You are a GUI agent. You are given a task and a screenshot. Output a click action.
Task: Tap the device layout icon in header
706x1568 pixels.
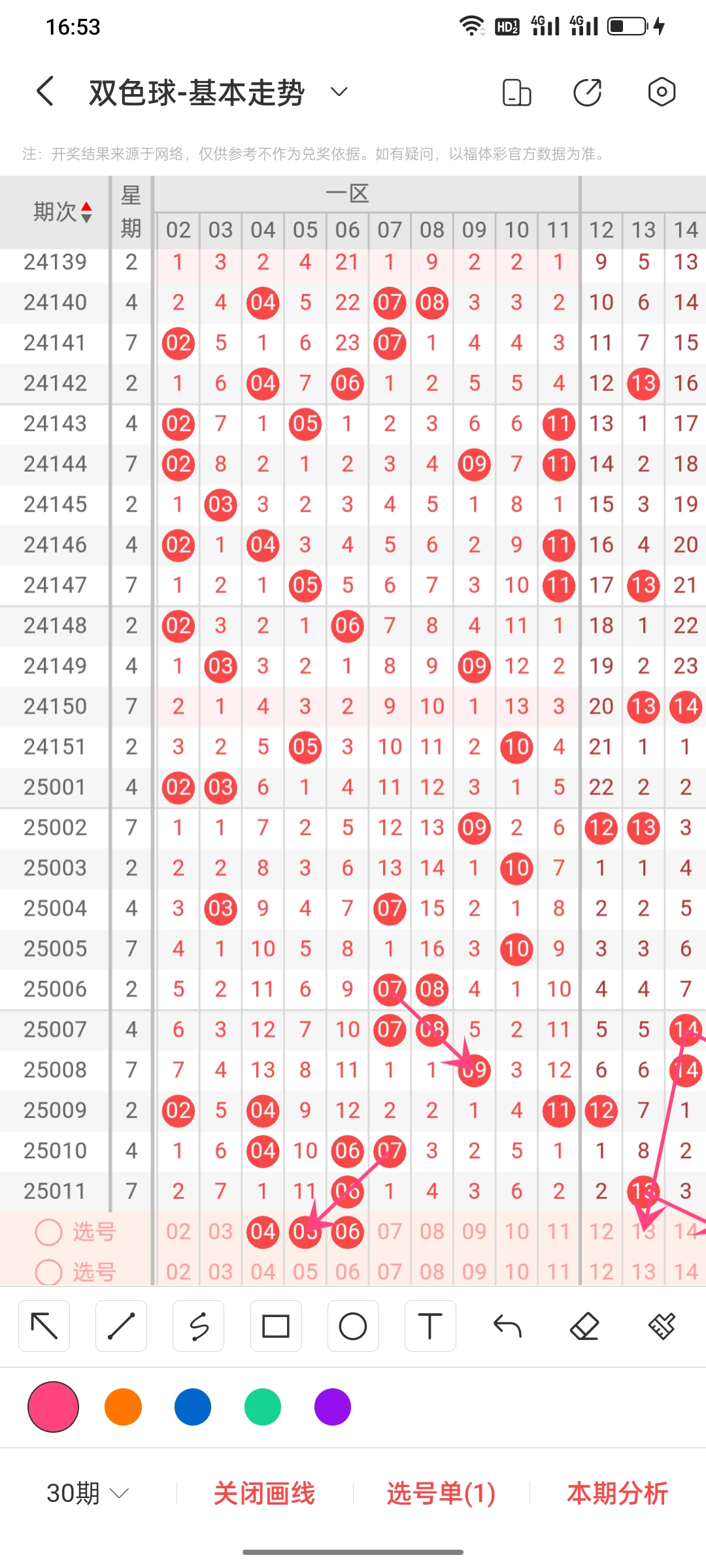pyautogui.click(x=516, y=92)
